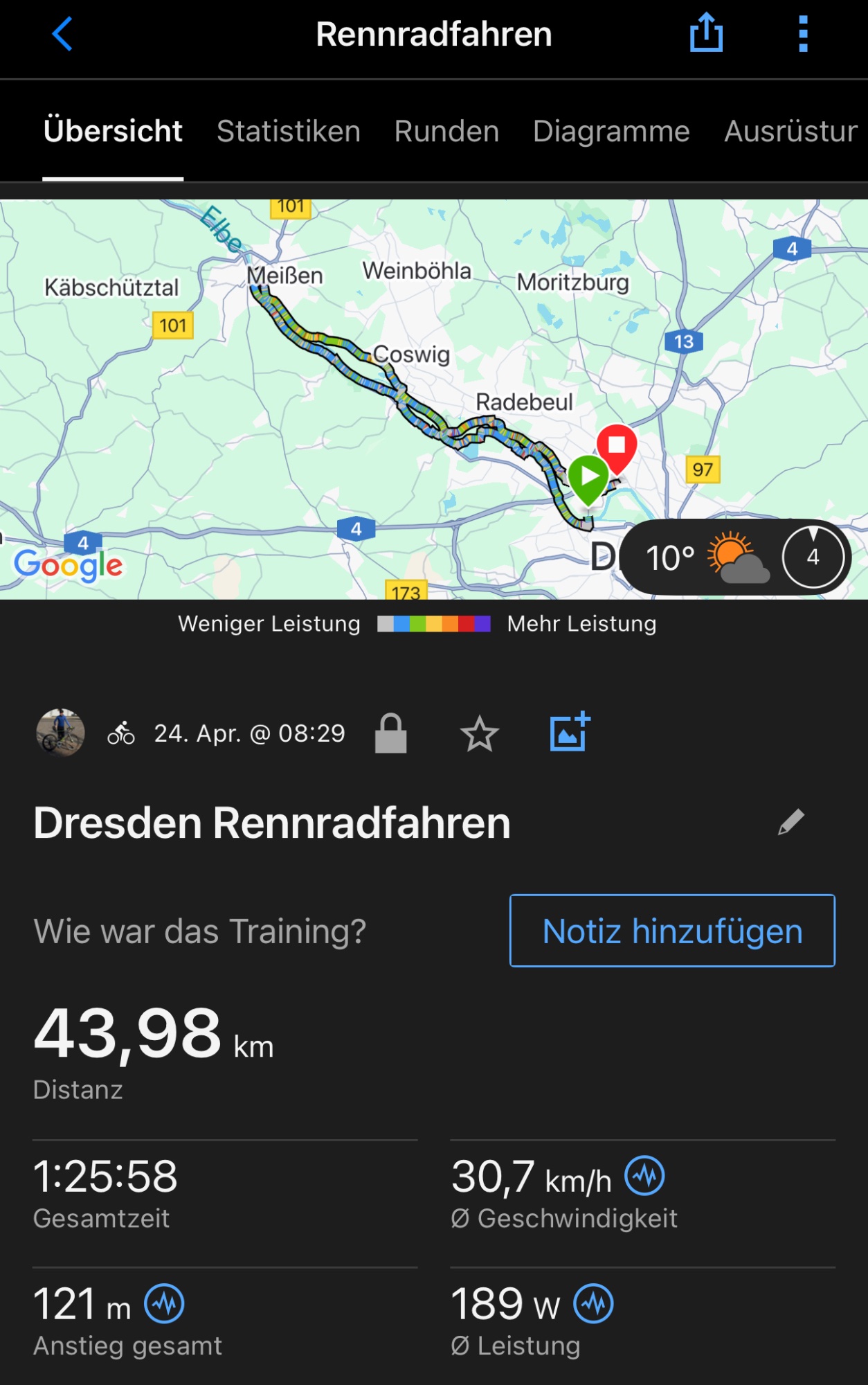
Task: Tap the Notiz hinzufügen button
Action: click(672, 931)
